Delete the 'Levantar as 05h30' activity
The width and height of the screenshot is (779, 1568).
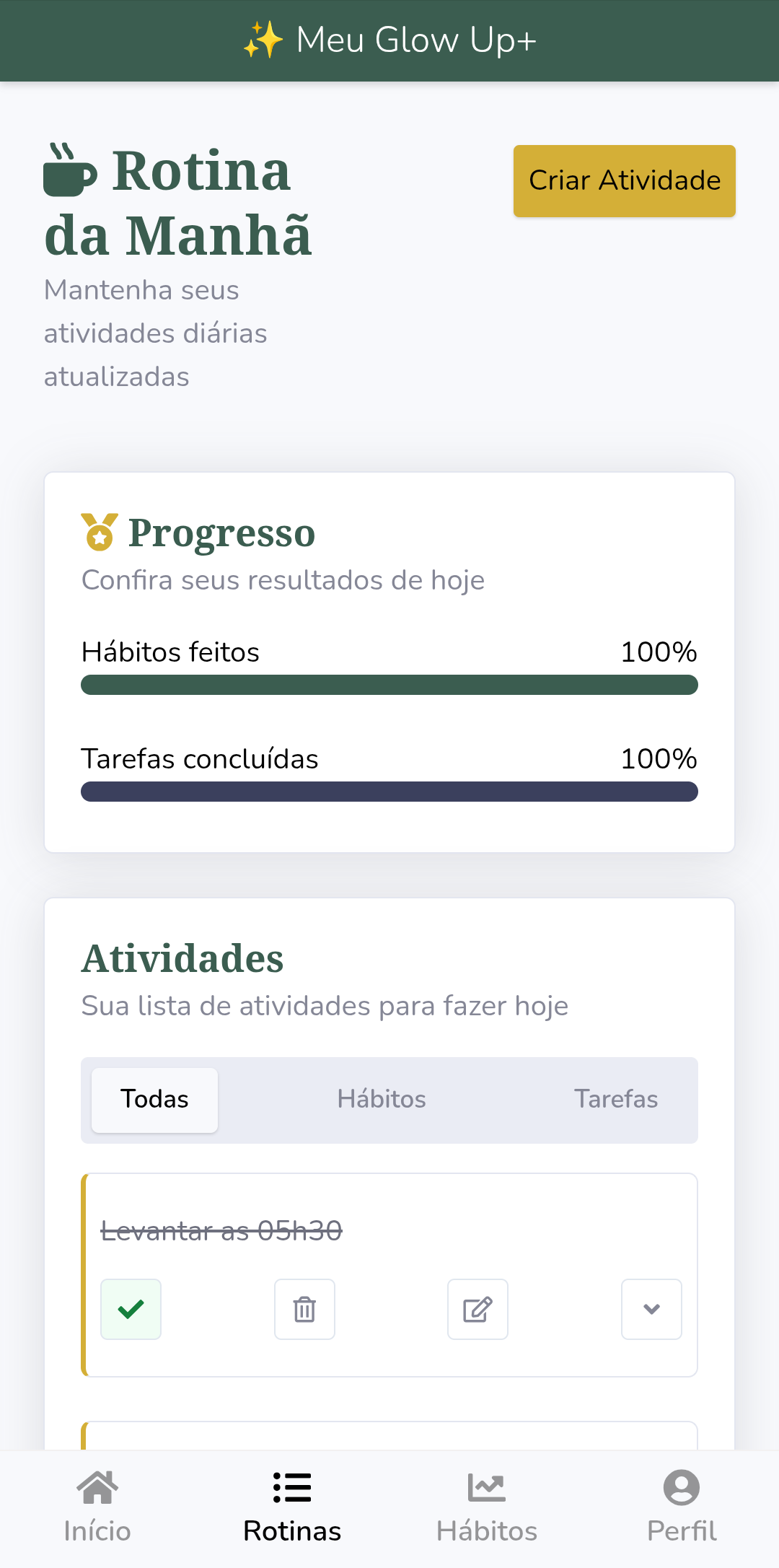pos(304,1309)
